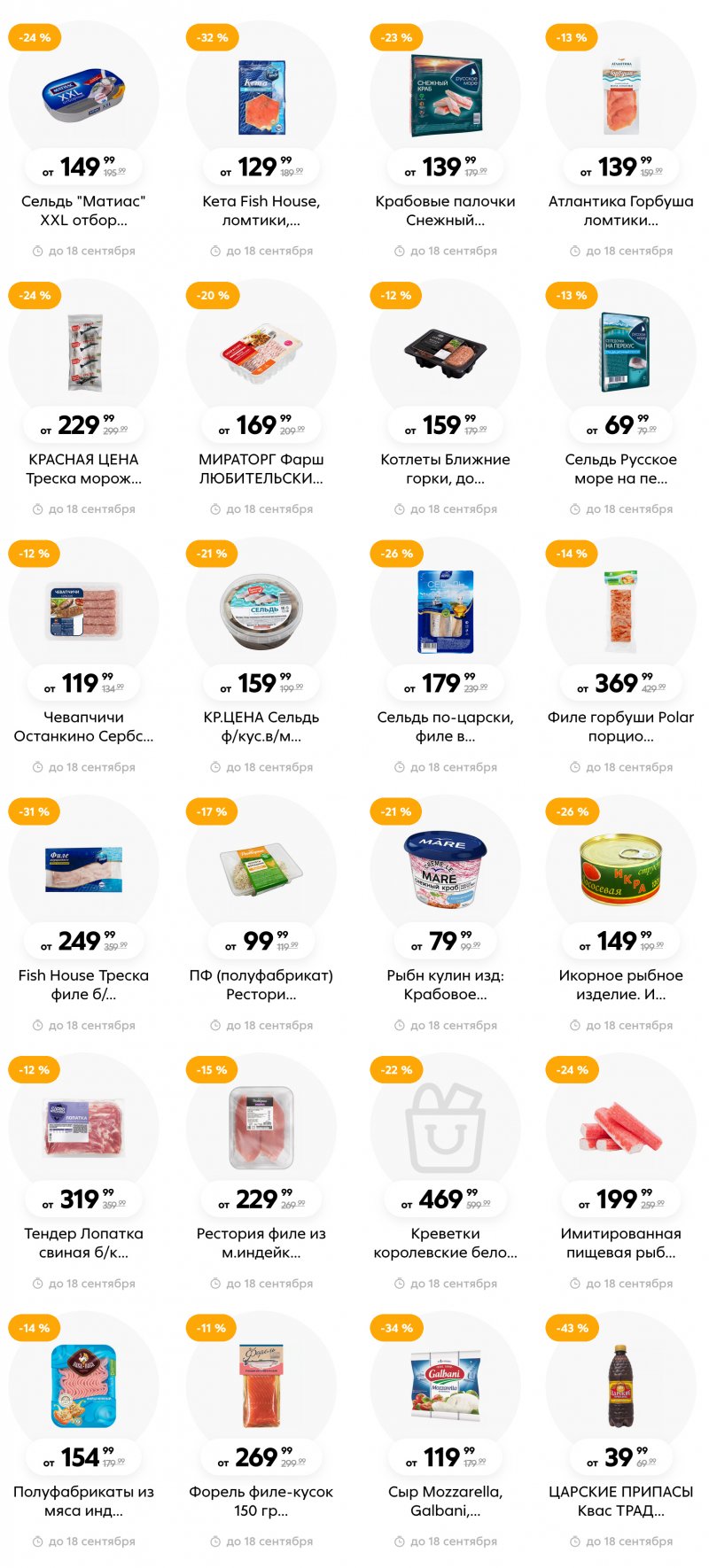
Task: Select the Атлантика Горбуша ломтики card
Action: 620,97
